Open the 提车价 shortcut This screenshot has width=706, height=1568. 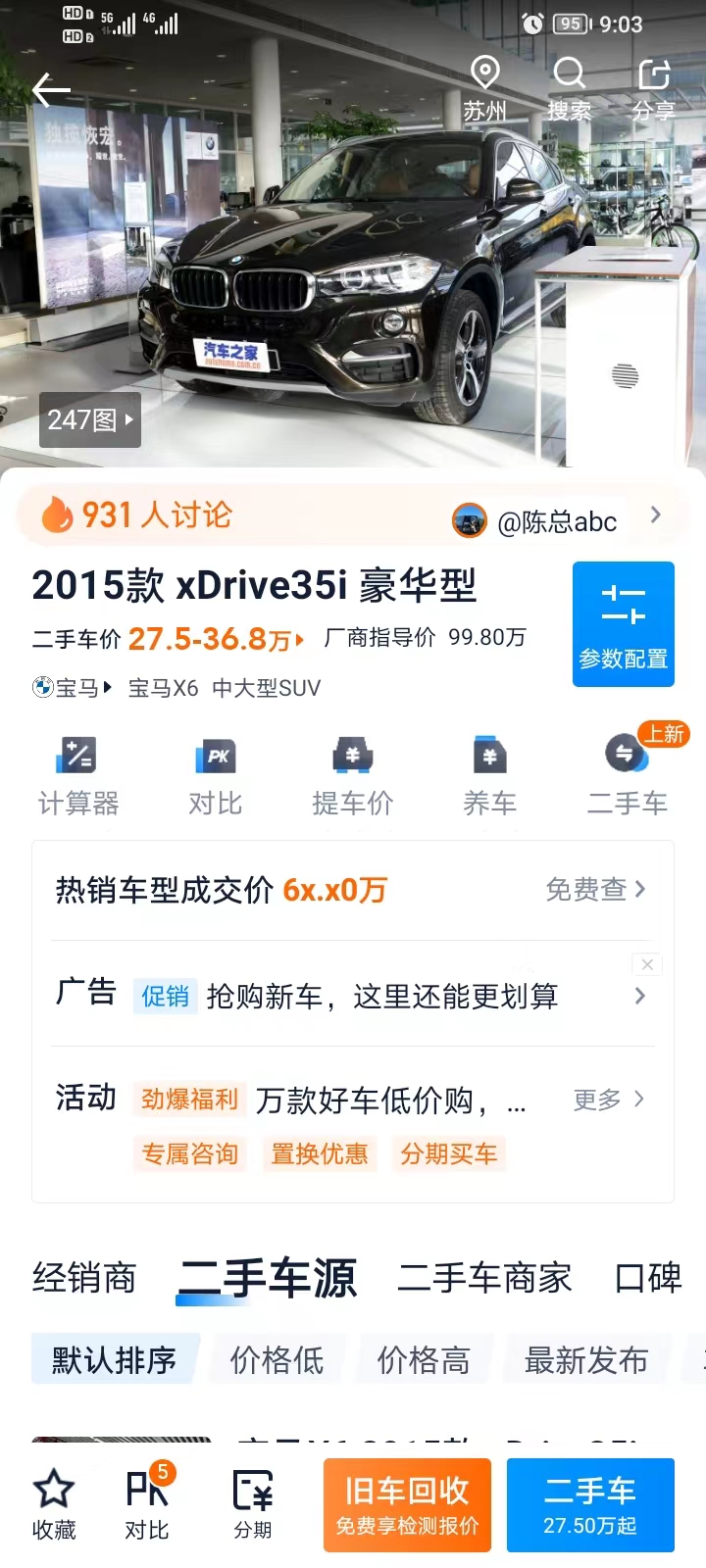click(x=353, y=776)
